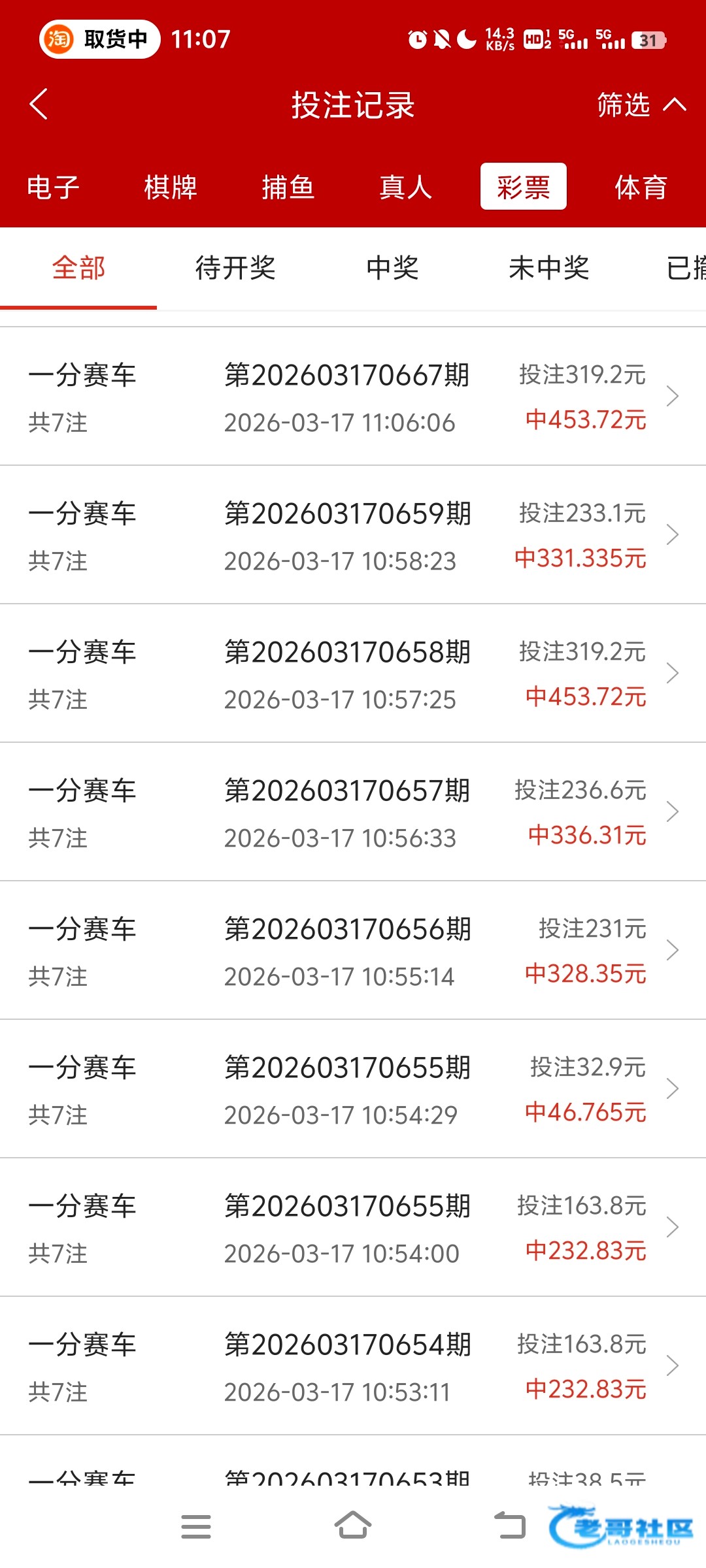Tap the system home button
The height and width of the screenshot is (1568, 706).
pos(353,1526)
